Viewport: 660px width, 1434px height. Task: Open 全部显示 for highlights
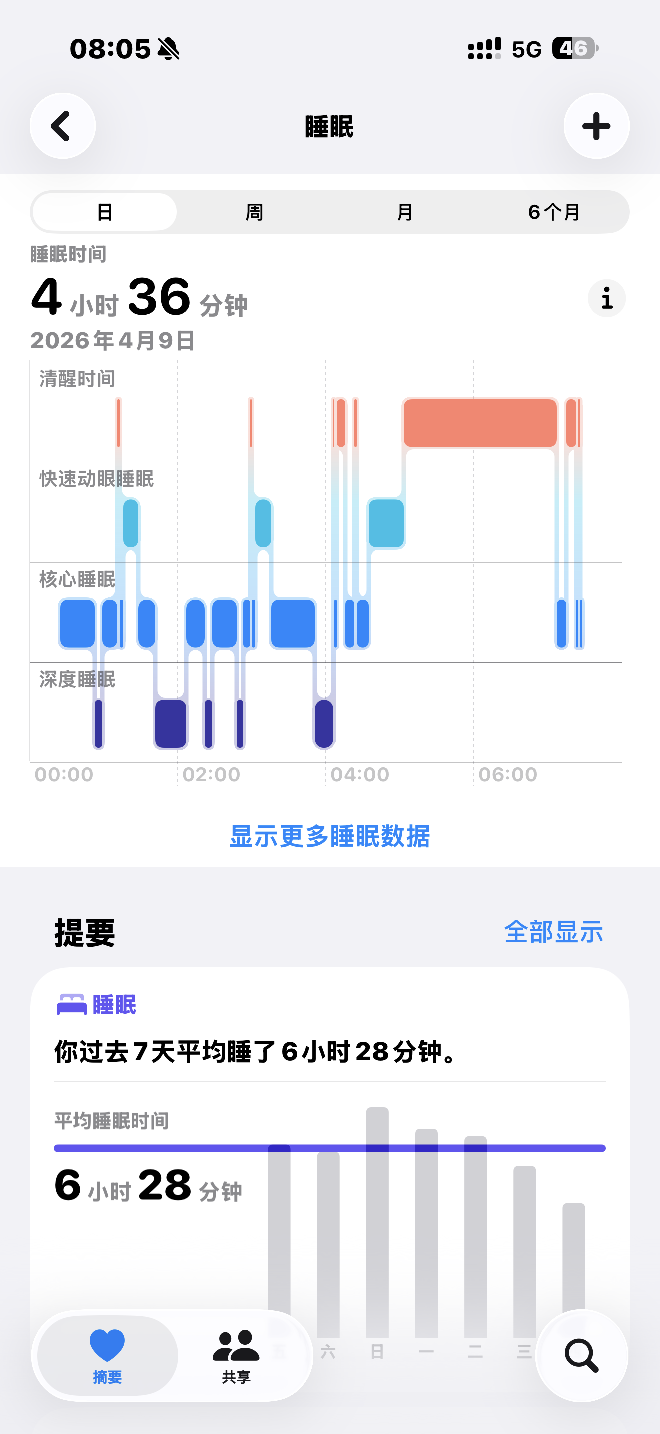pos(553,932)
